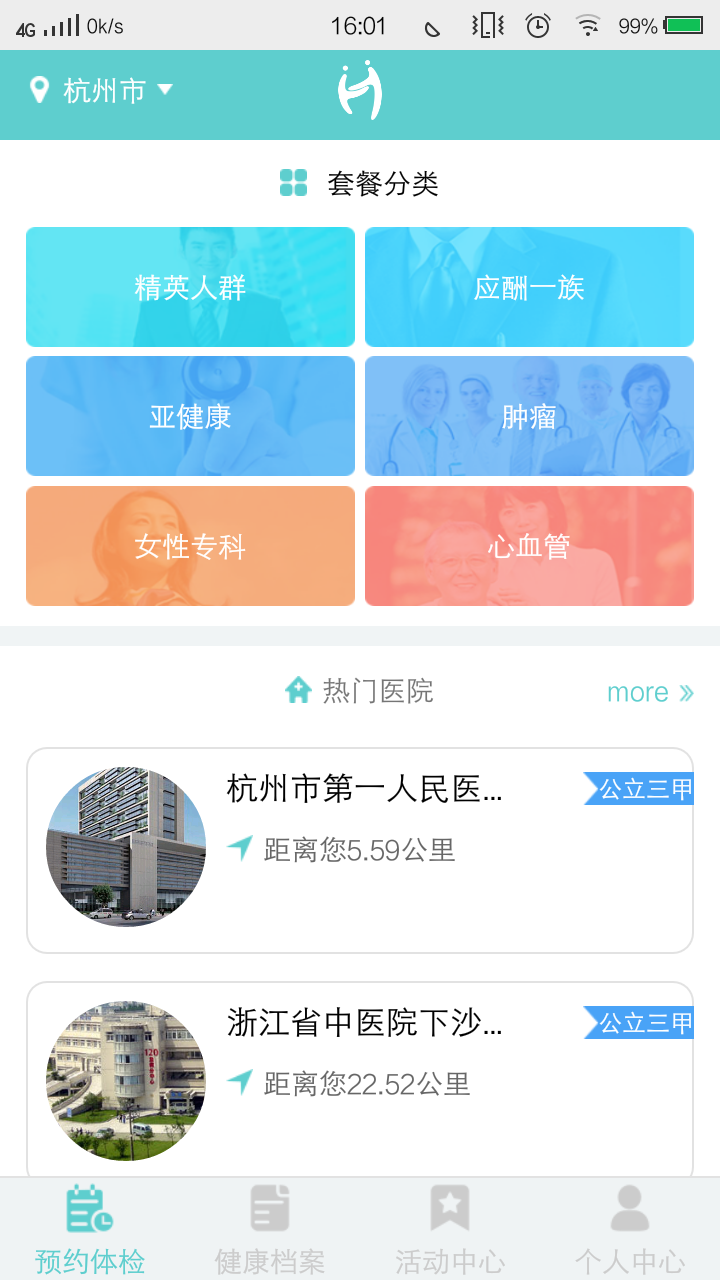Open the 活动中心 activity center star icon

[450, 1210]
